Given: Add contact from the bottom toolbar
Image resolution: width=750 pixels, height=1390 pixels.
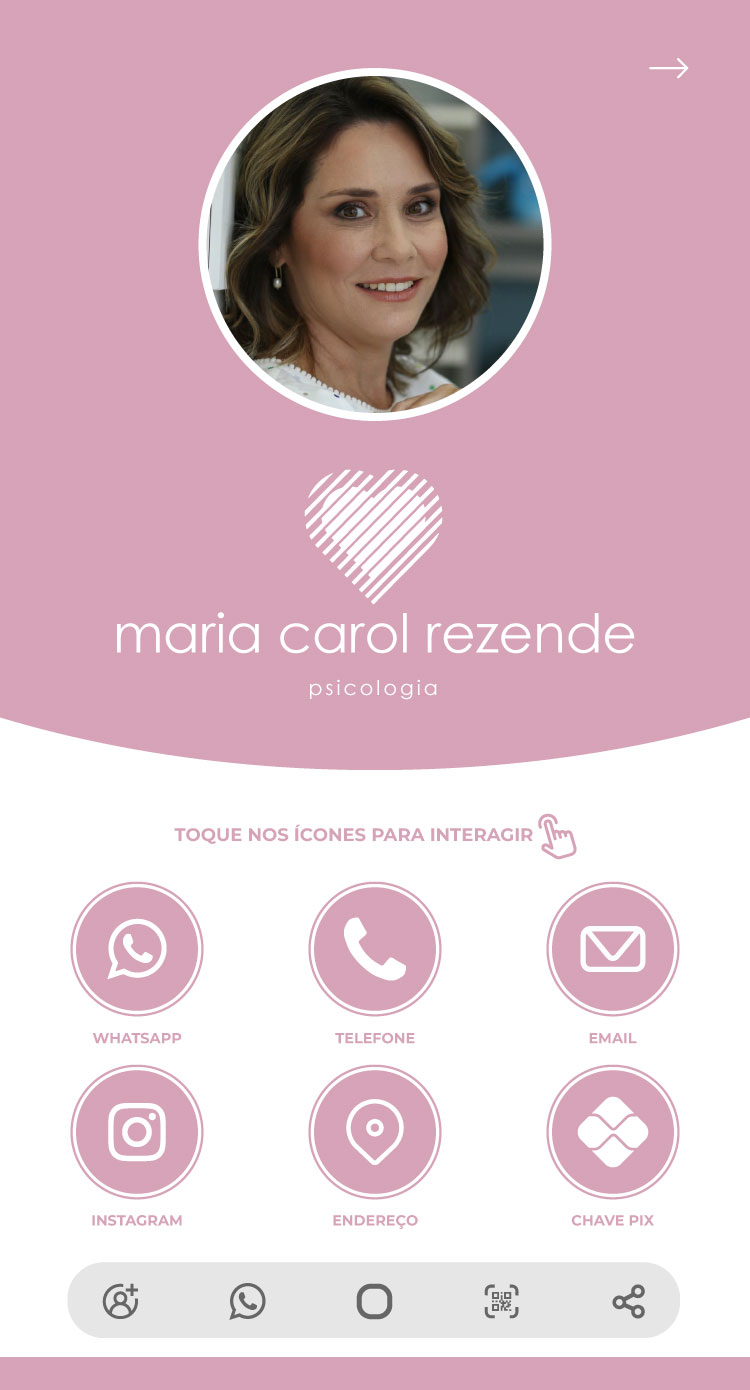Looking at the screenshot, I should (121, 1301).
